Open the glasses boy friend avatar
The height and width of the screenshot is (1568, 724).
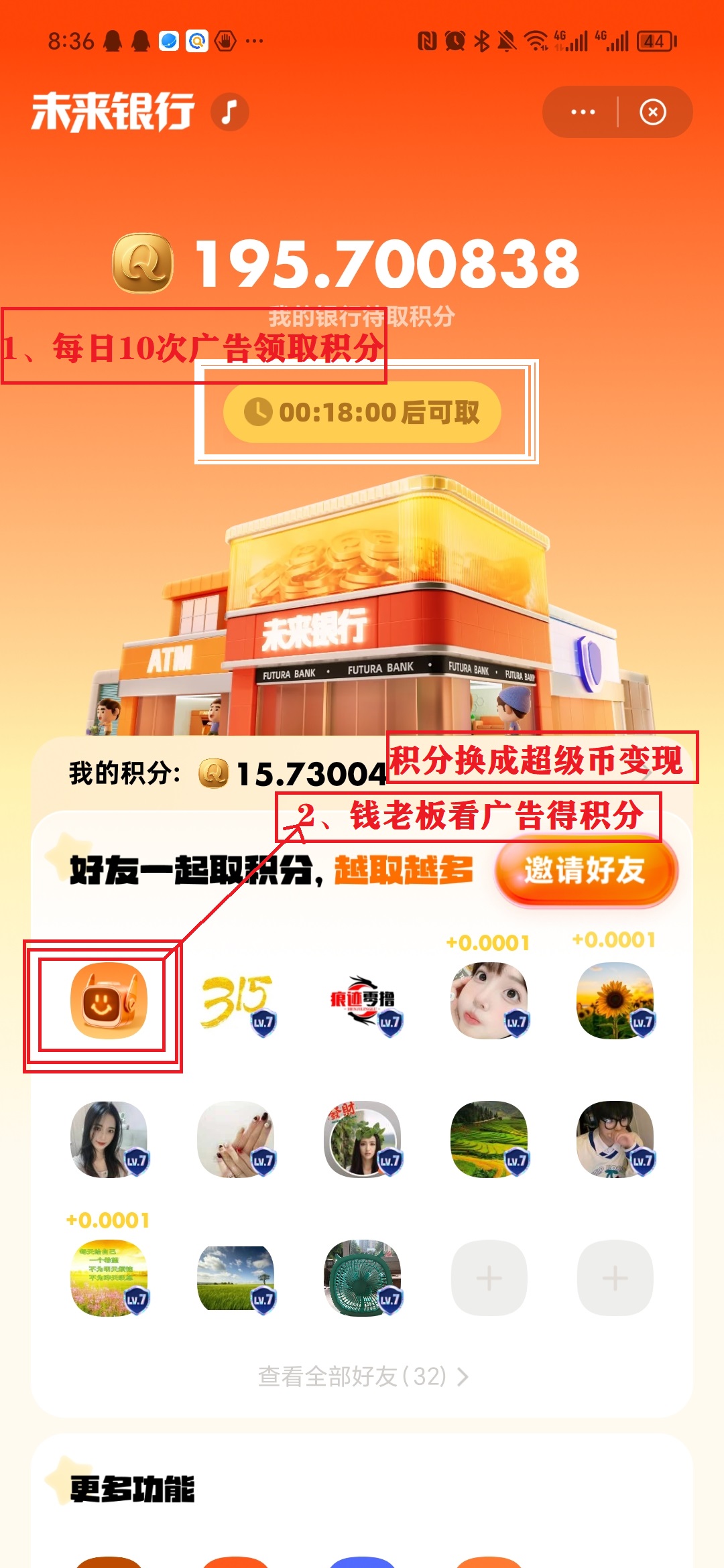[x=615, y=1139]
